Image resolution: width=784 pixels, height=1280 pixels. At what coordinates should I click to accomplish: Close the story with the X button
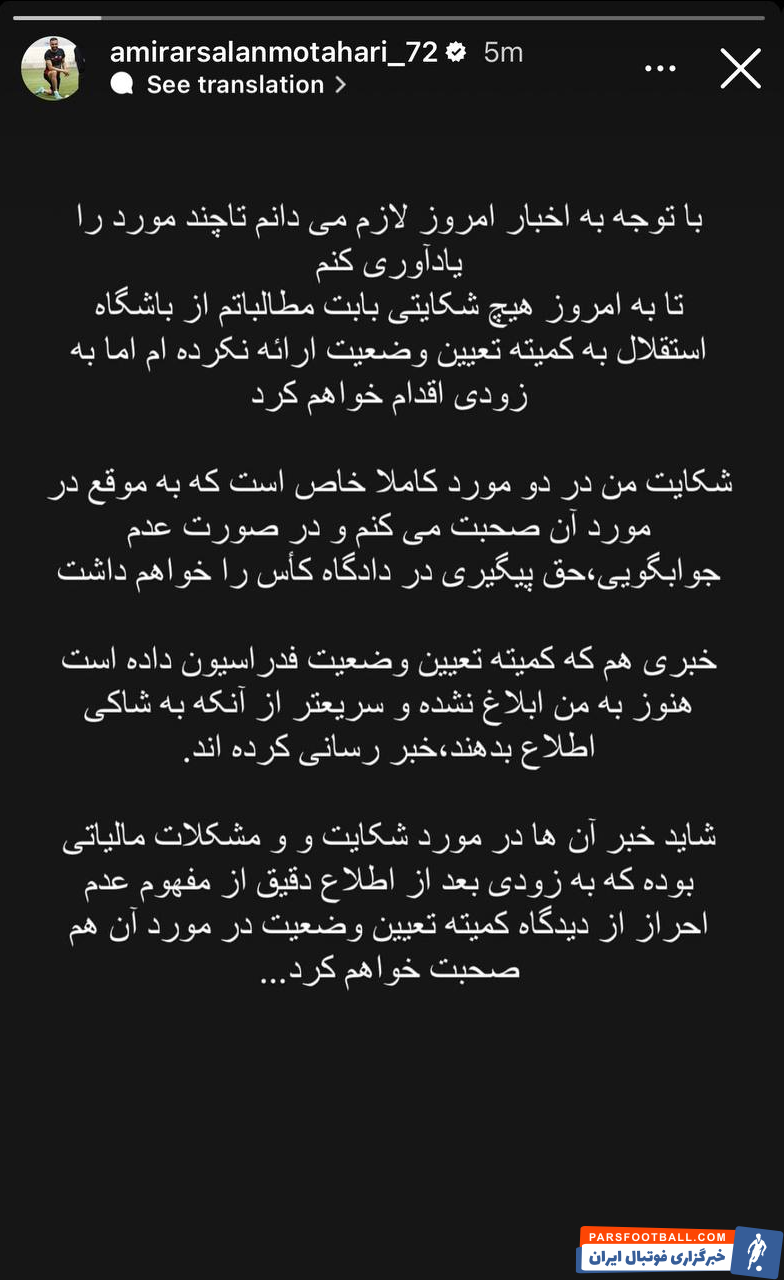click(740, 68)
